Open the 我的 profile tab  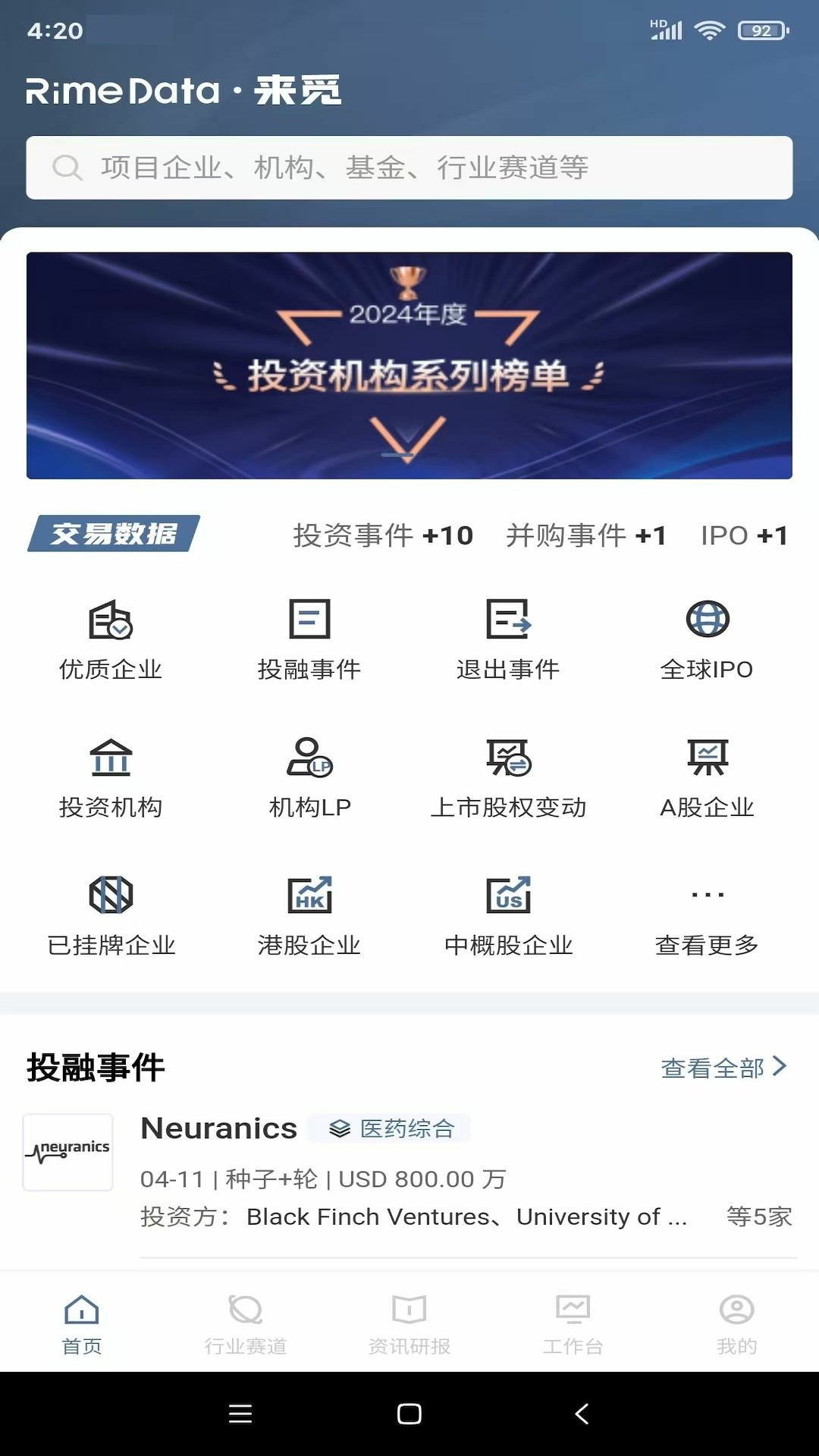tap(735, 1321)
